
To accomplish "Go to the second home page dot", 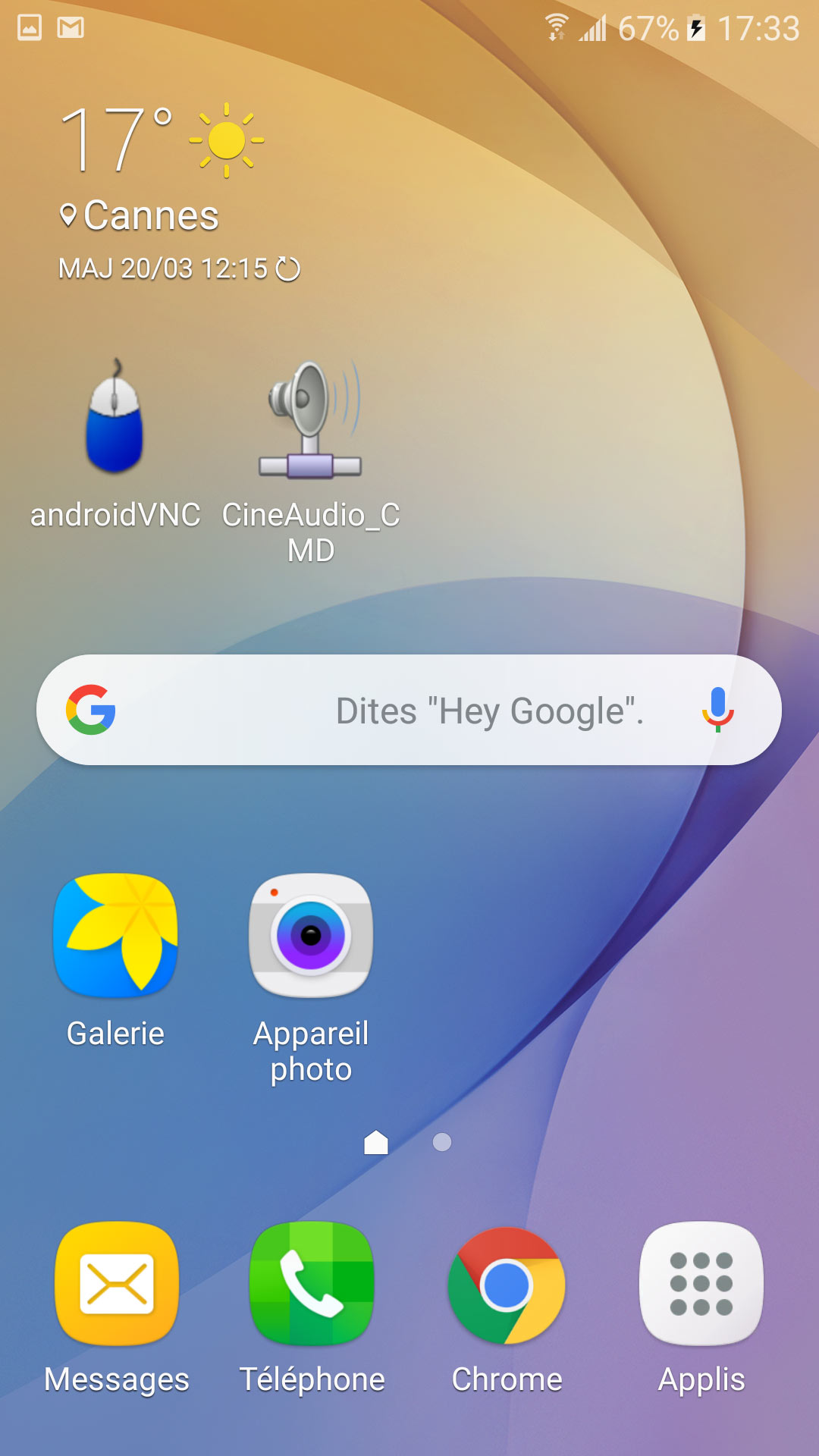I will tap(442, 1142).
